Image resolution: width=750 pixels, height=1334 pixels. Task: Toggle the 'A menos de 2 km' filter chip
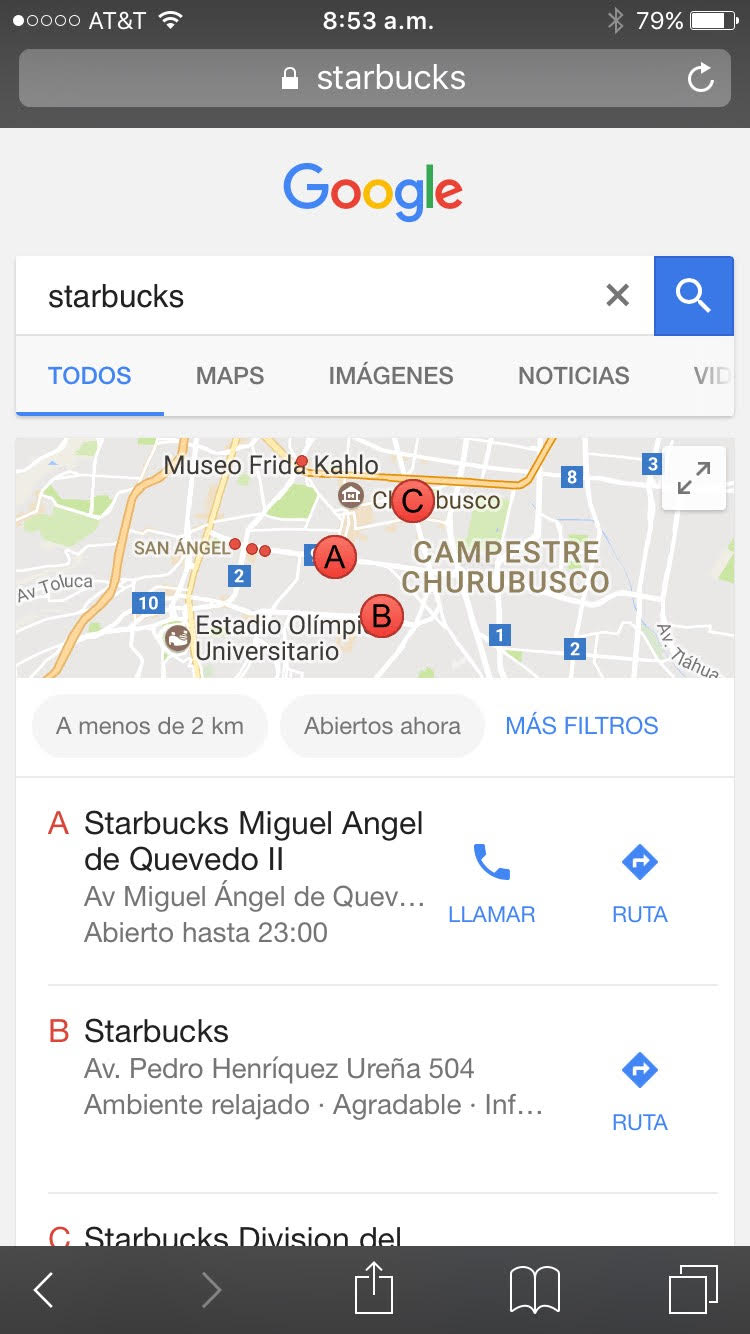[x=149, y=725]
